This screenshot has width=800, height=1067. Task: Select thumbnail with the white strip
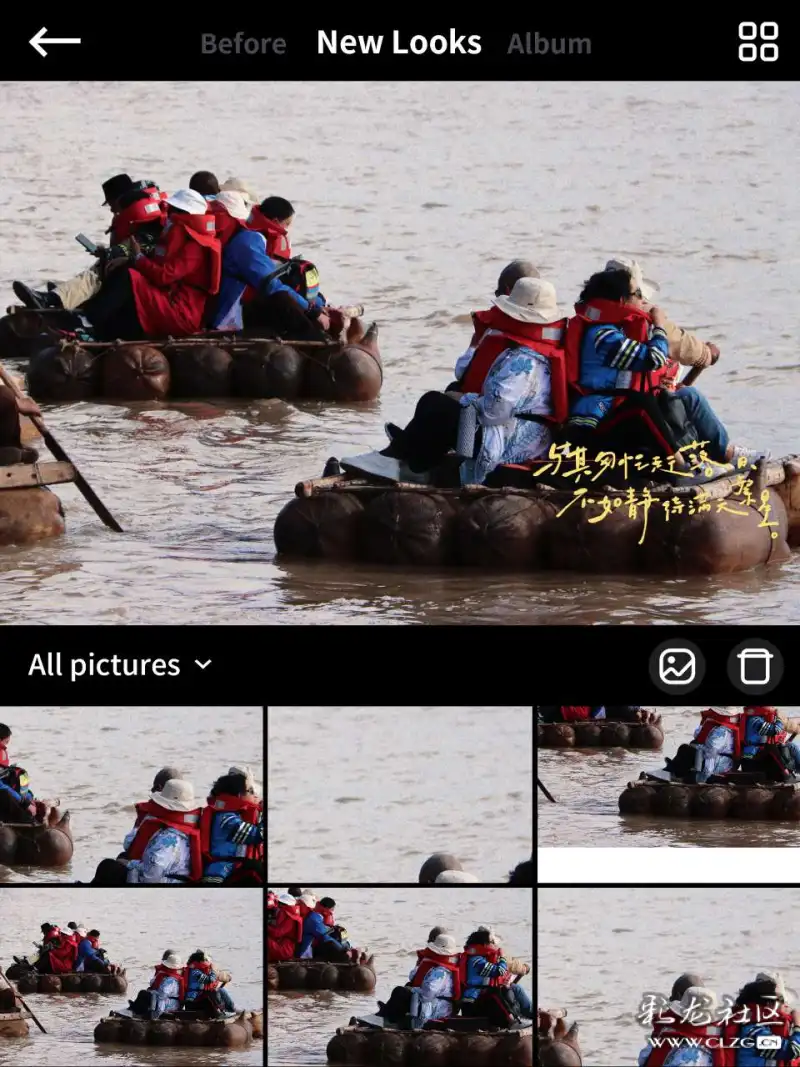point(668,795)
